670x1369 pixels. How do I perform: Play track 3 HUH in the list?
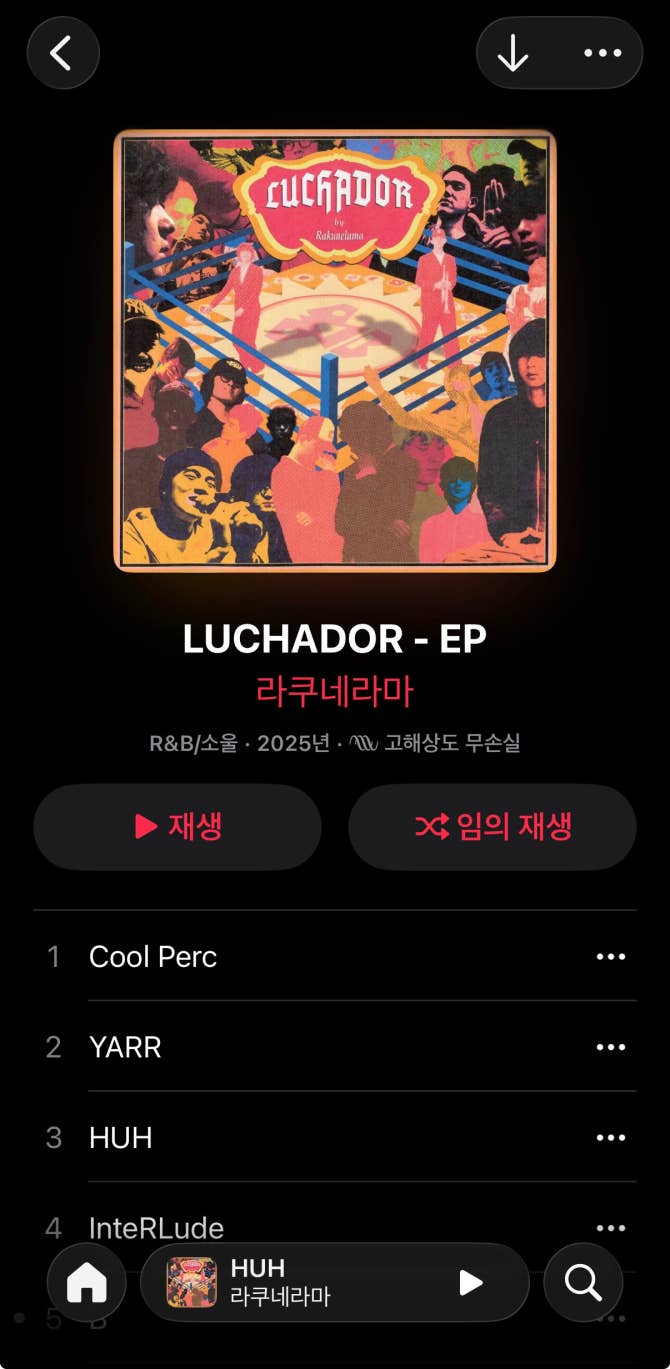pyautogui.click(x=121, y=1138)
